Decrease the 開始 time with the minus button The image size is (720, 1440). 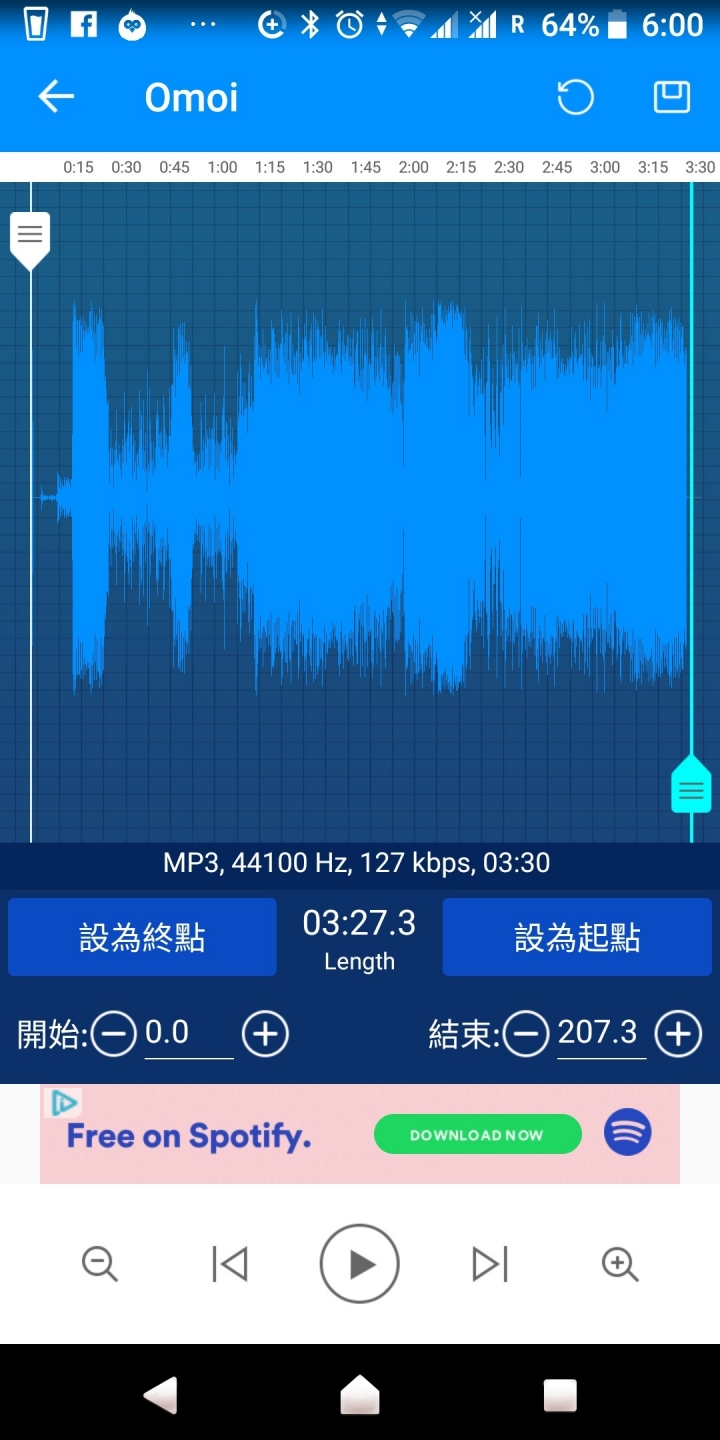coord(114,1034)
